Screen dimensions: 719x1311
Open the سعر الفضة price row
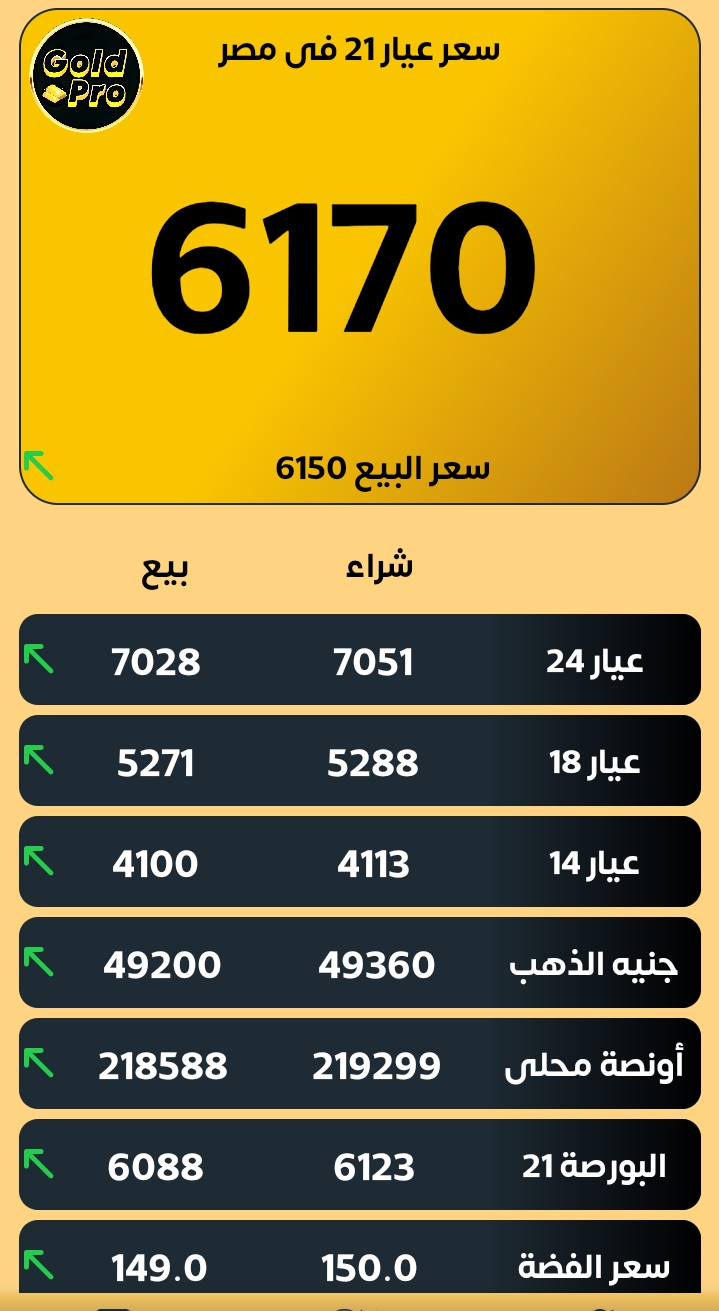(x=359, y=1260)
